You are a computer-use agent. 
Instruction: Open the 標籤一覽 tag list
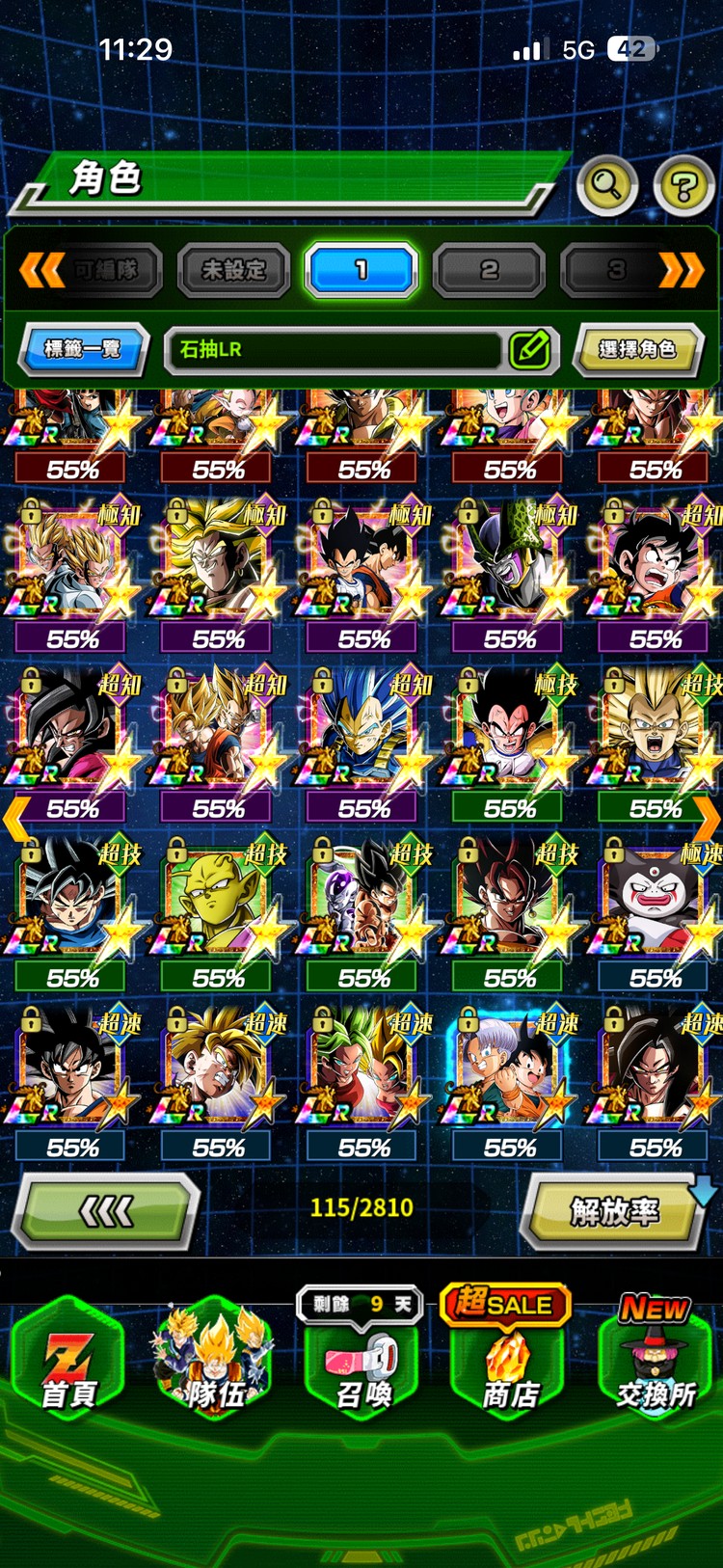[x=83, y=348]
